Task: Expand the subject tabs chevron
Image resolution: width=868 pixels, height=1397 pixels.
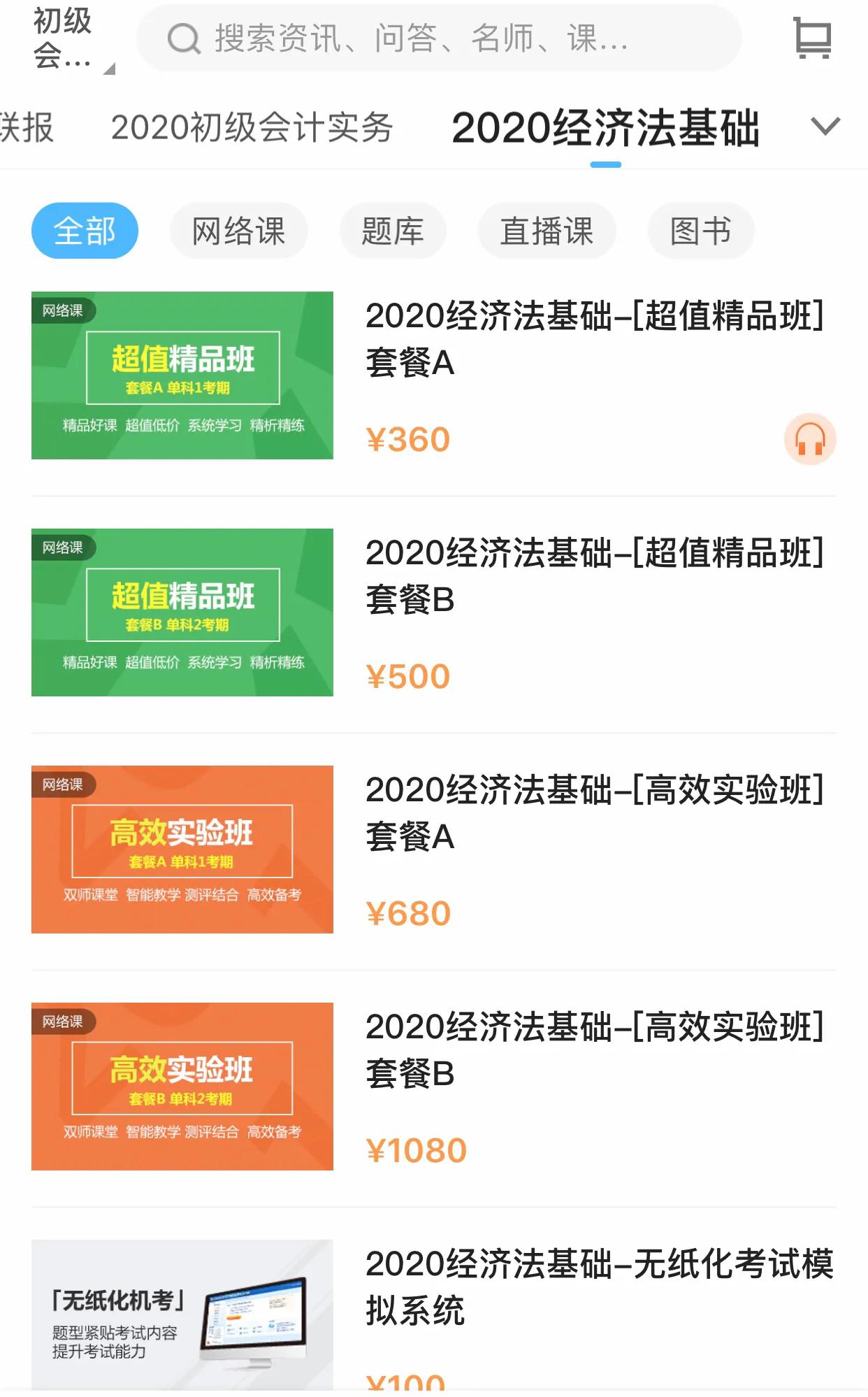Action: click(825, 127)
